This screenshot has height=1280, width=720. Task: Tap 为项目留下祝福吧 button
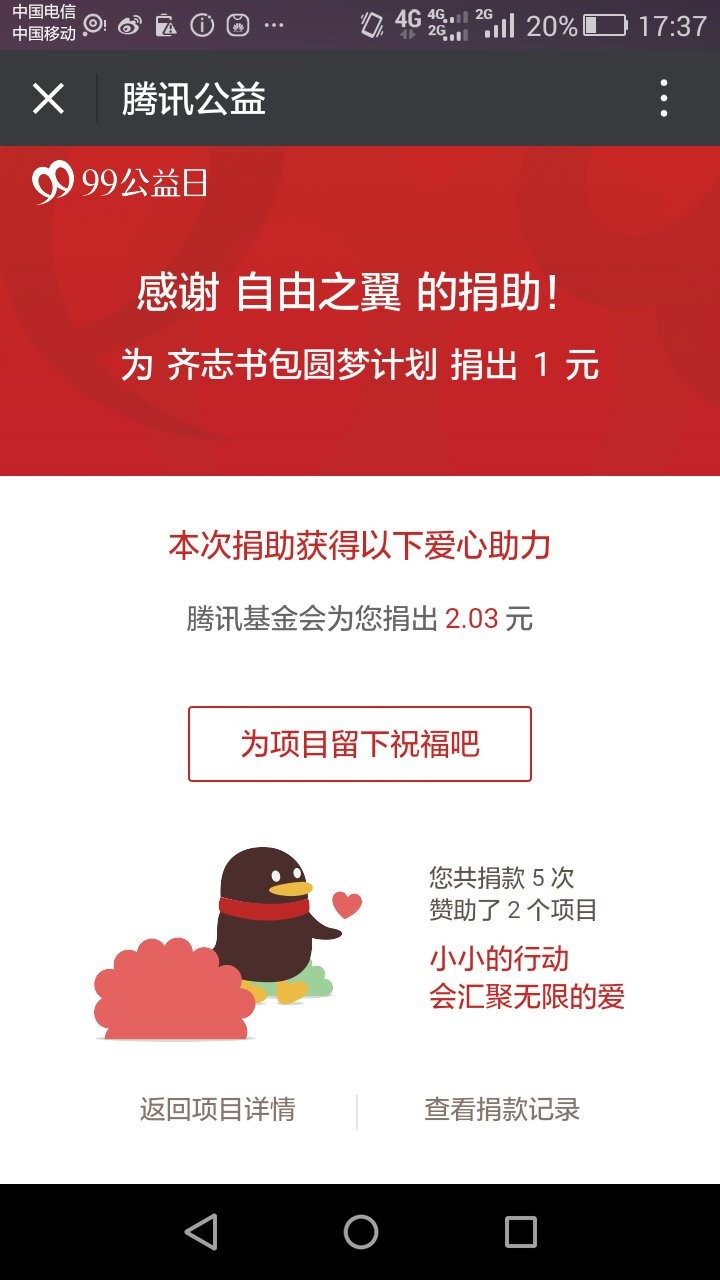[360, 744]
